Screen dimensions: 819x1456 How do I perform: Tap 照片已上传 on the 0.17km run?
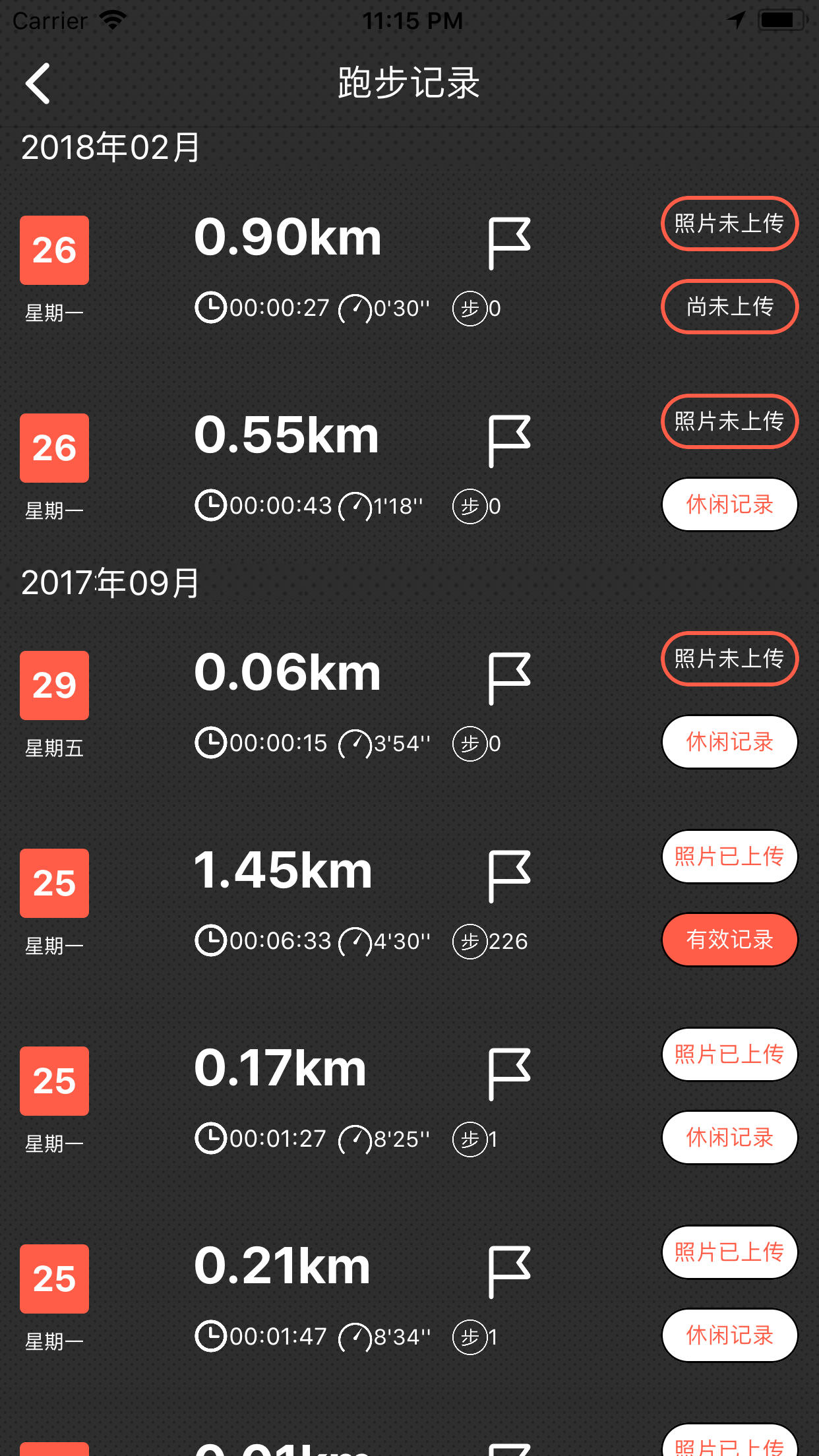729,1054
